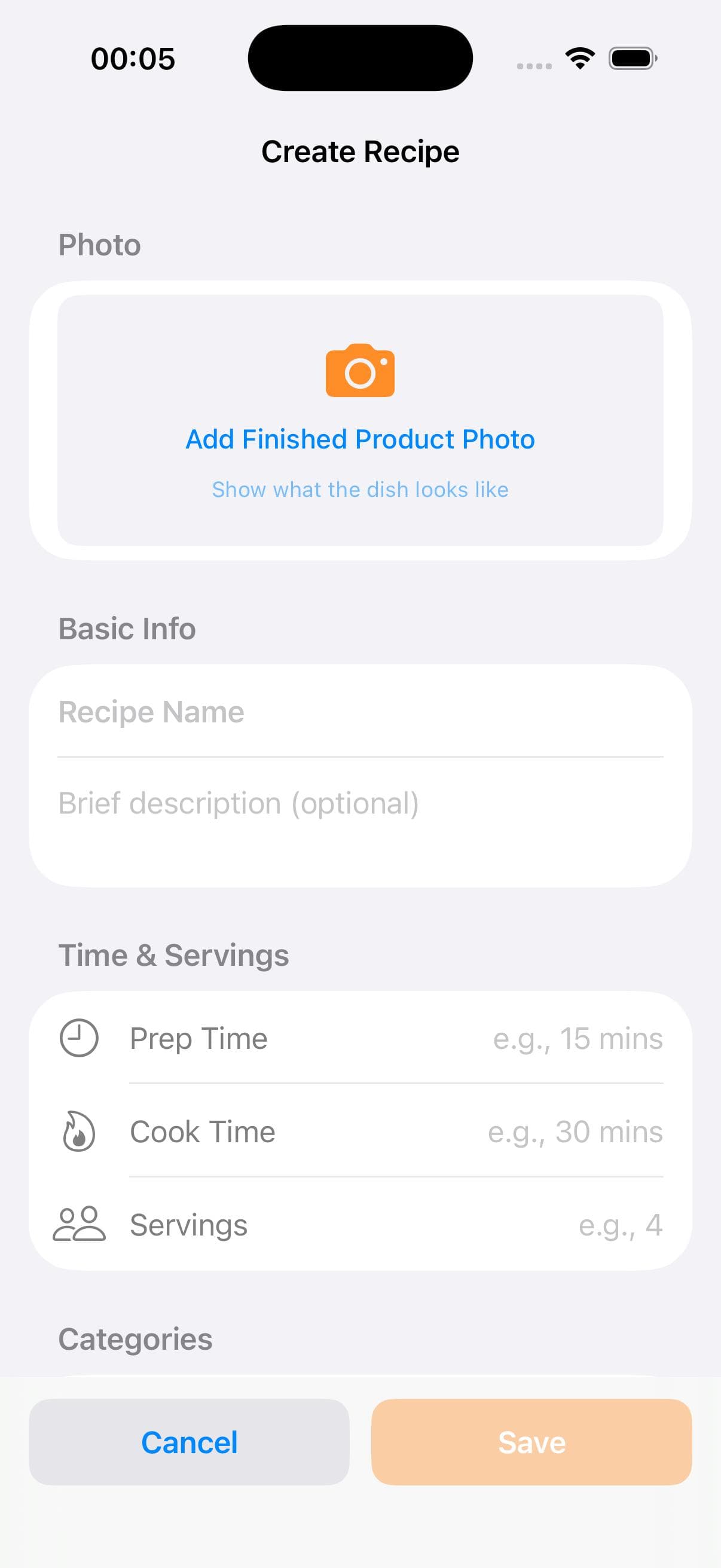Click the battery indicator icon
Image resolution: width=721 pixels, height=1568 pixels.
click(631, 58)
